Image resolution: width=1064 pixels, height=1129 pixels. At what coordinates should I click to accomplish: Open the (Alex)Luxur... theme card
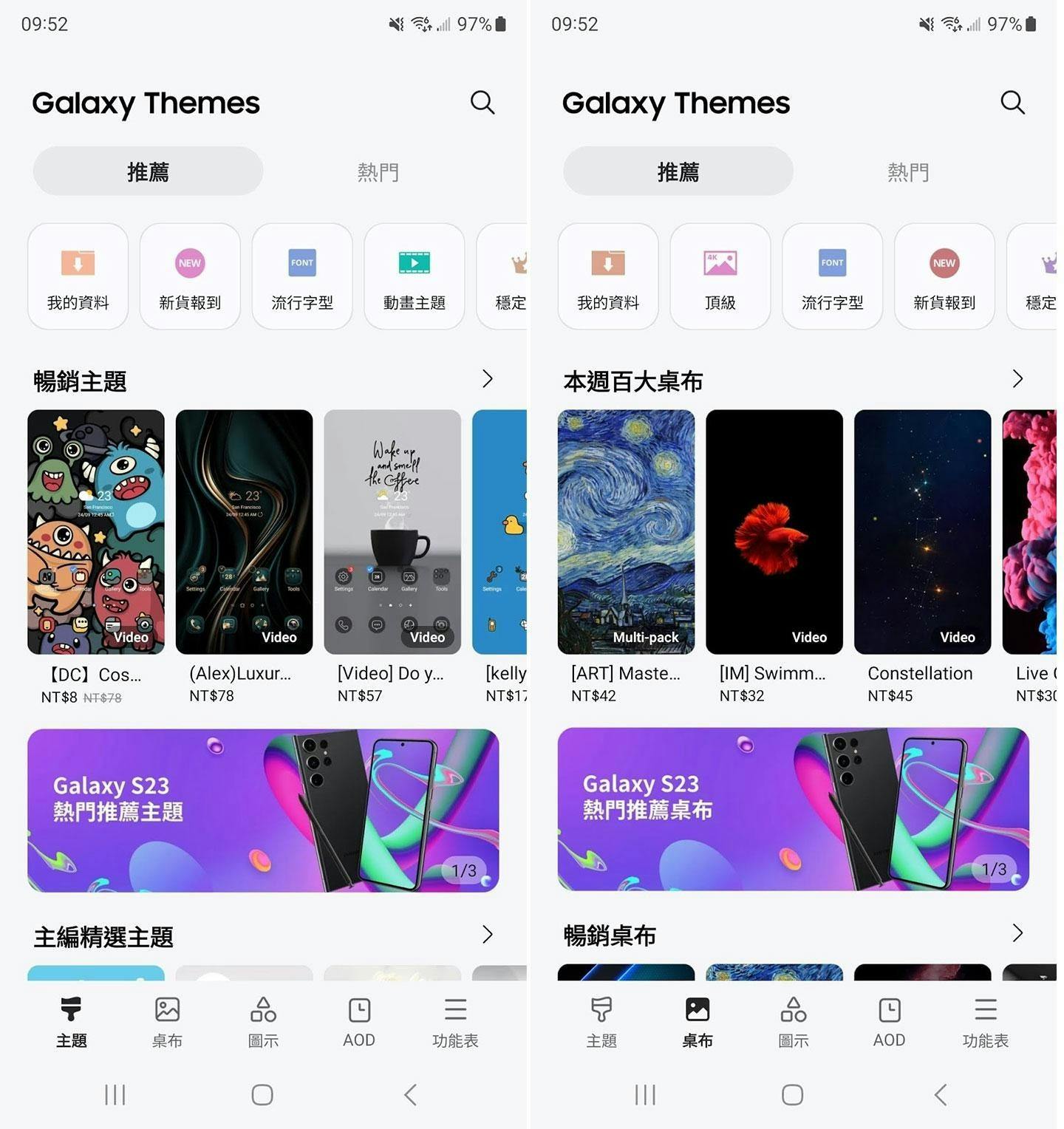244,532
